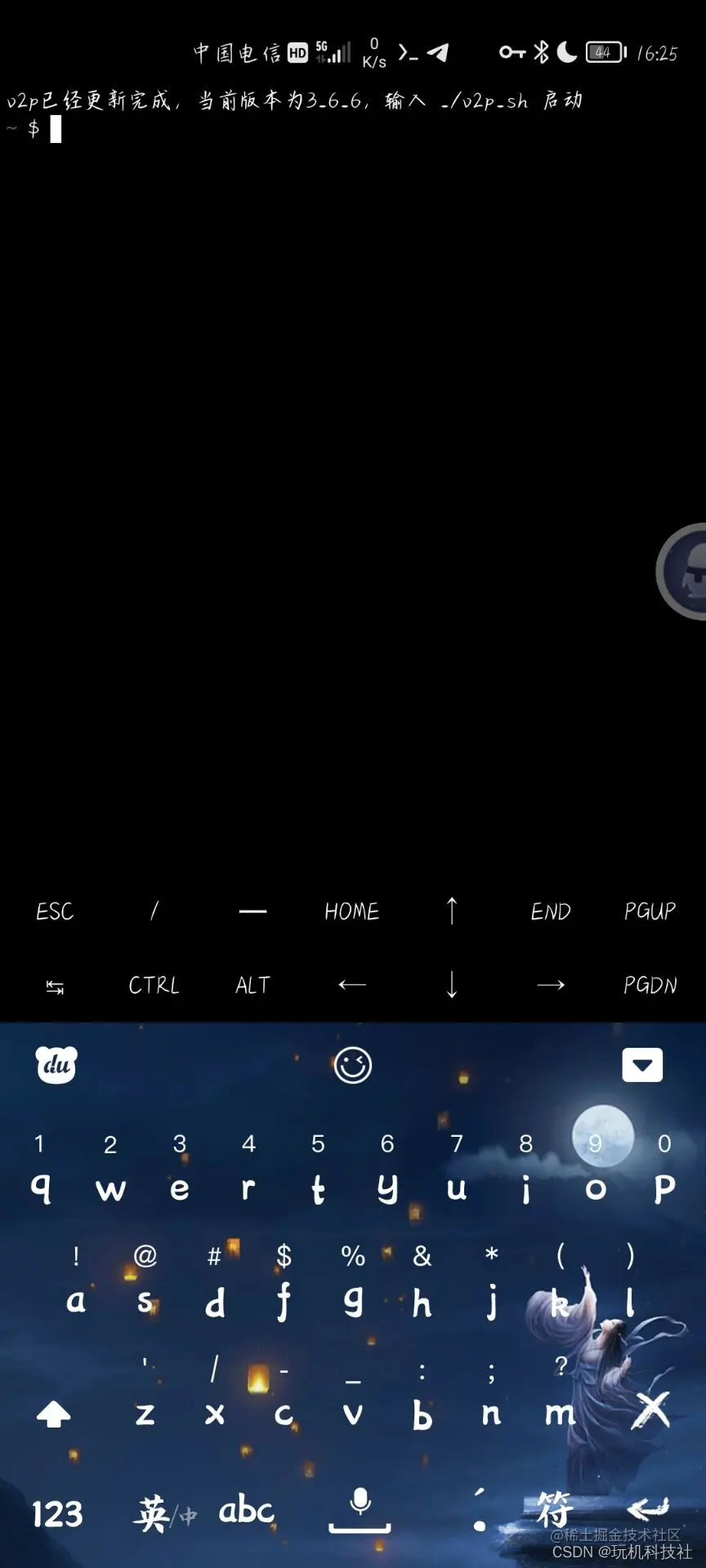The height and width of the screenshot is (1568, 706).
Task: Tap the left arrow key
Action: pyautogui.click(x=352, y=985)
